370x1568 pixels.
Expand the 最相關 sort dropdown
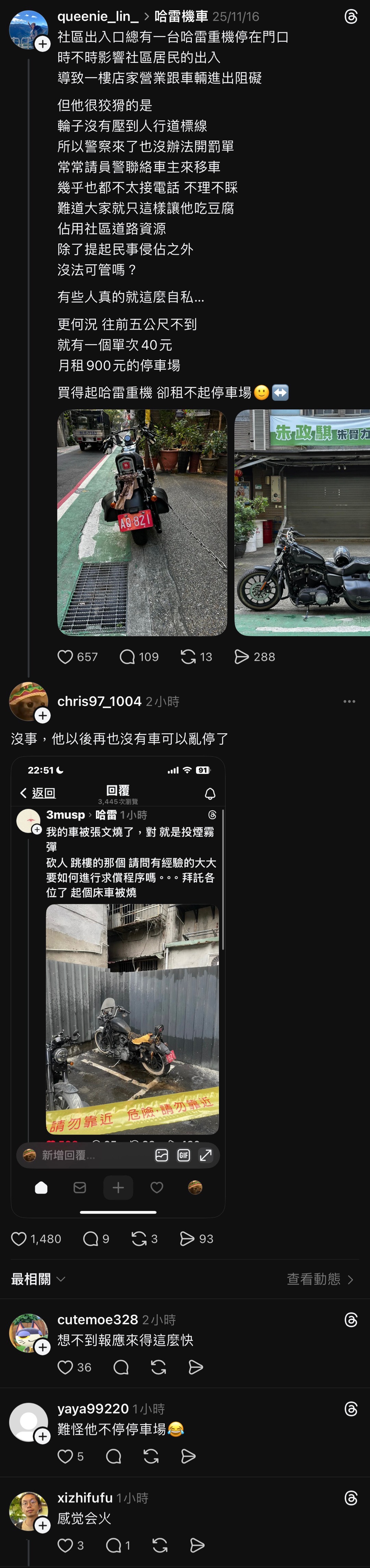(x=38, y=1280)
